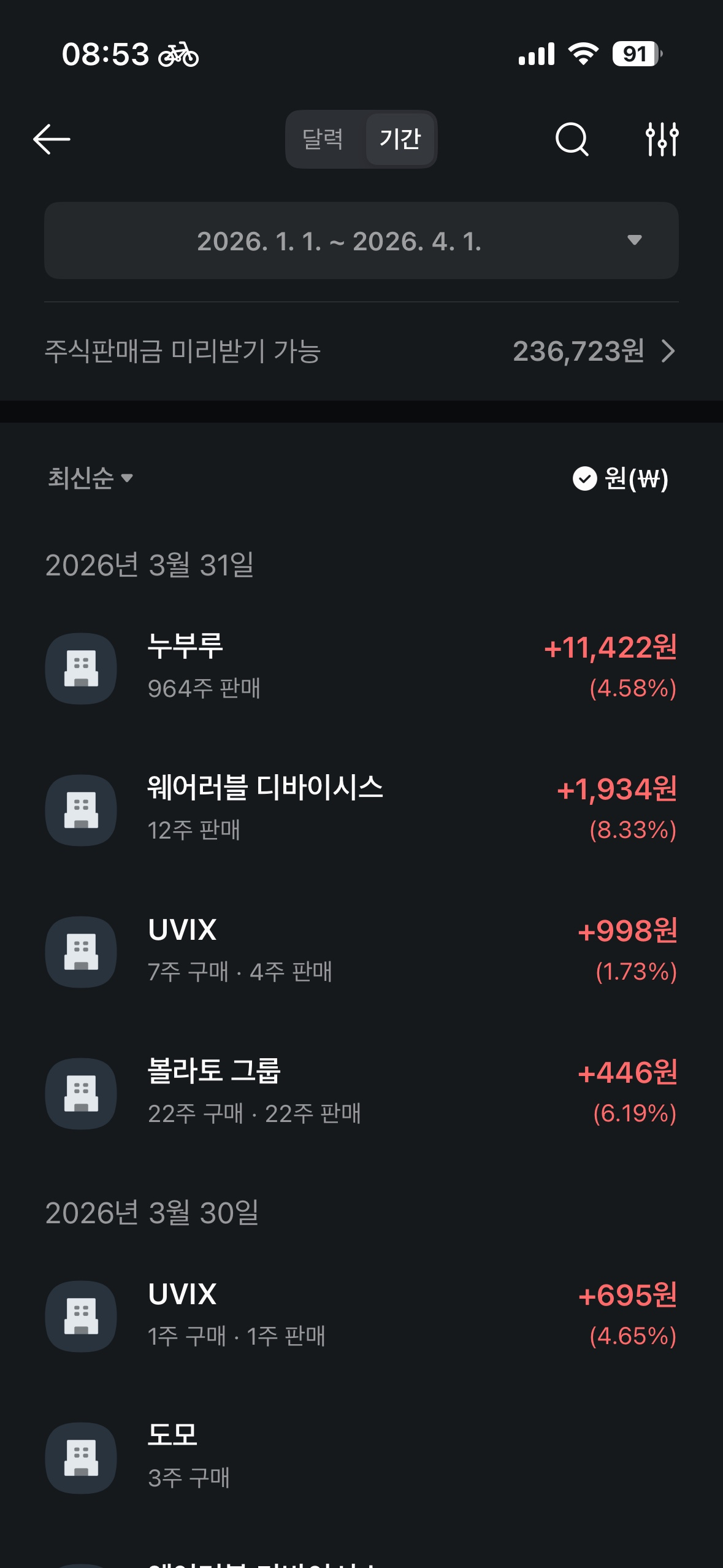Open 주식판매금 미리받기 가능 row
The height and width of the screenshot is (1568, 723).
tap(361, 352)
